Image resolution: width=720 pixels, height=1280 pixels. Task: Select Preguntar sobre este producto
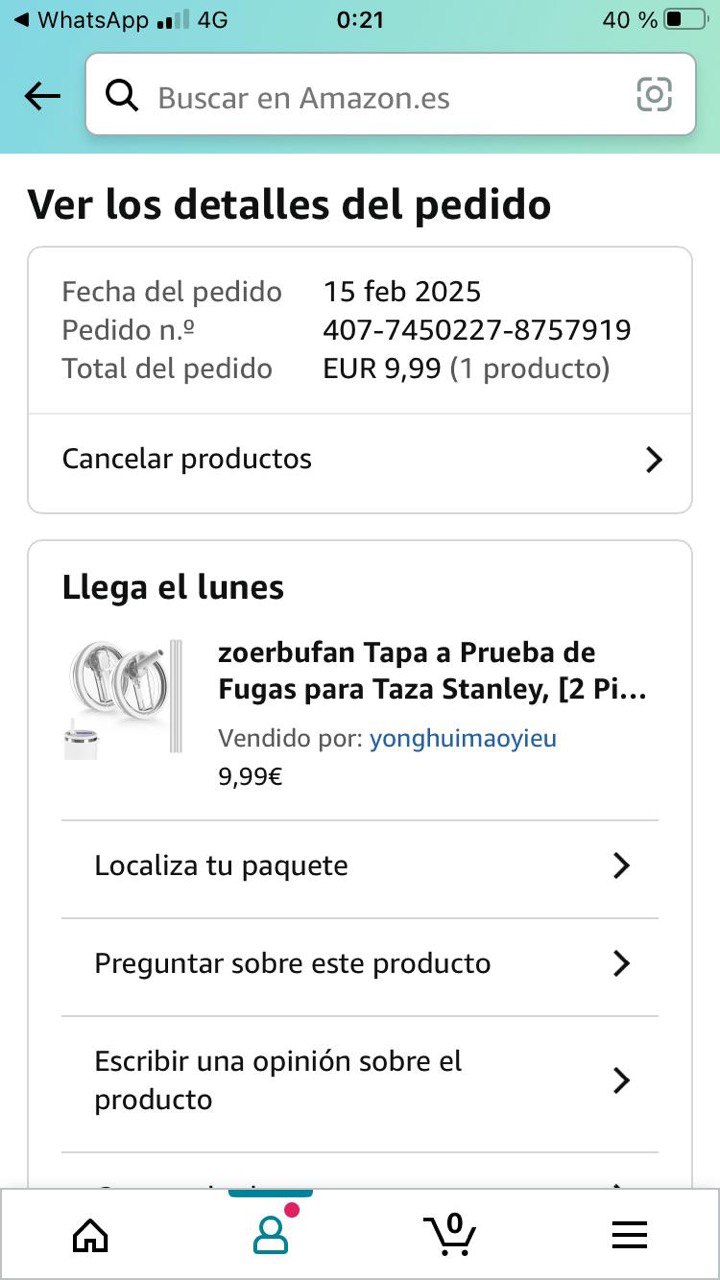(x=360, y=964)
